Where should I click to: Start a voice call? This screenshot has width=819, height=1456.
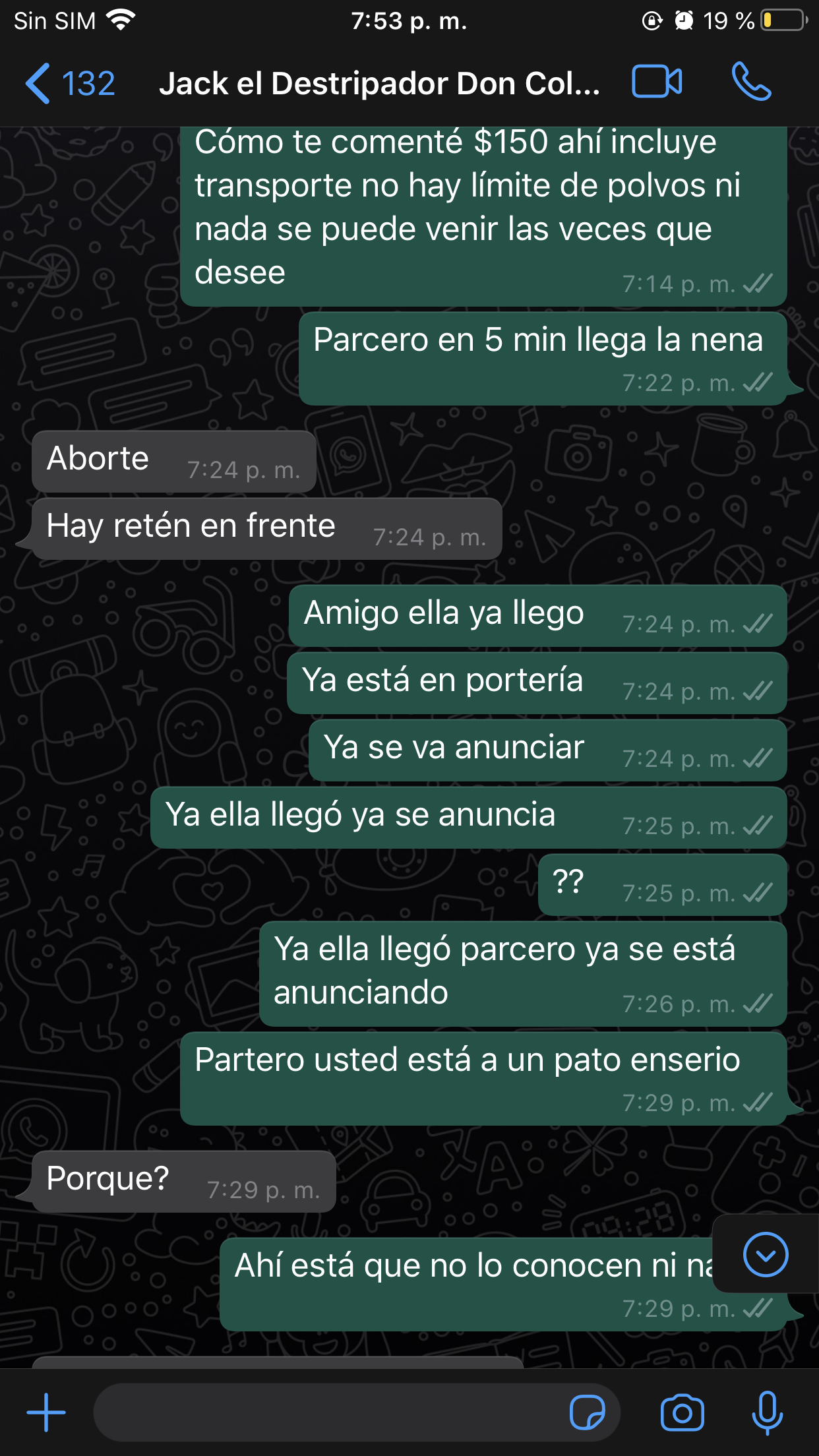click(x=751, y=82)
